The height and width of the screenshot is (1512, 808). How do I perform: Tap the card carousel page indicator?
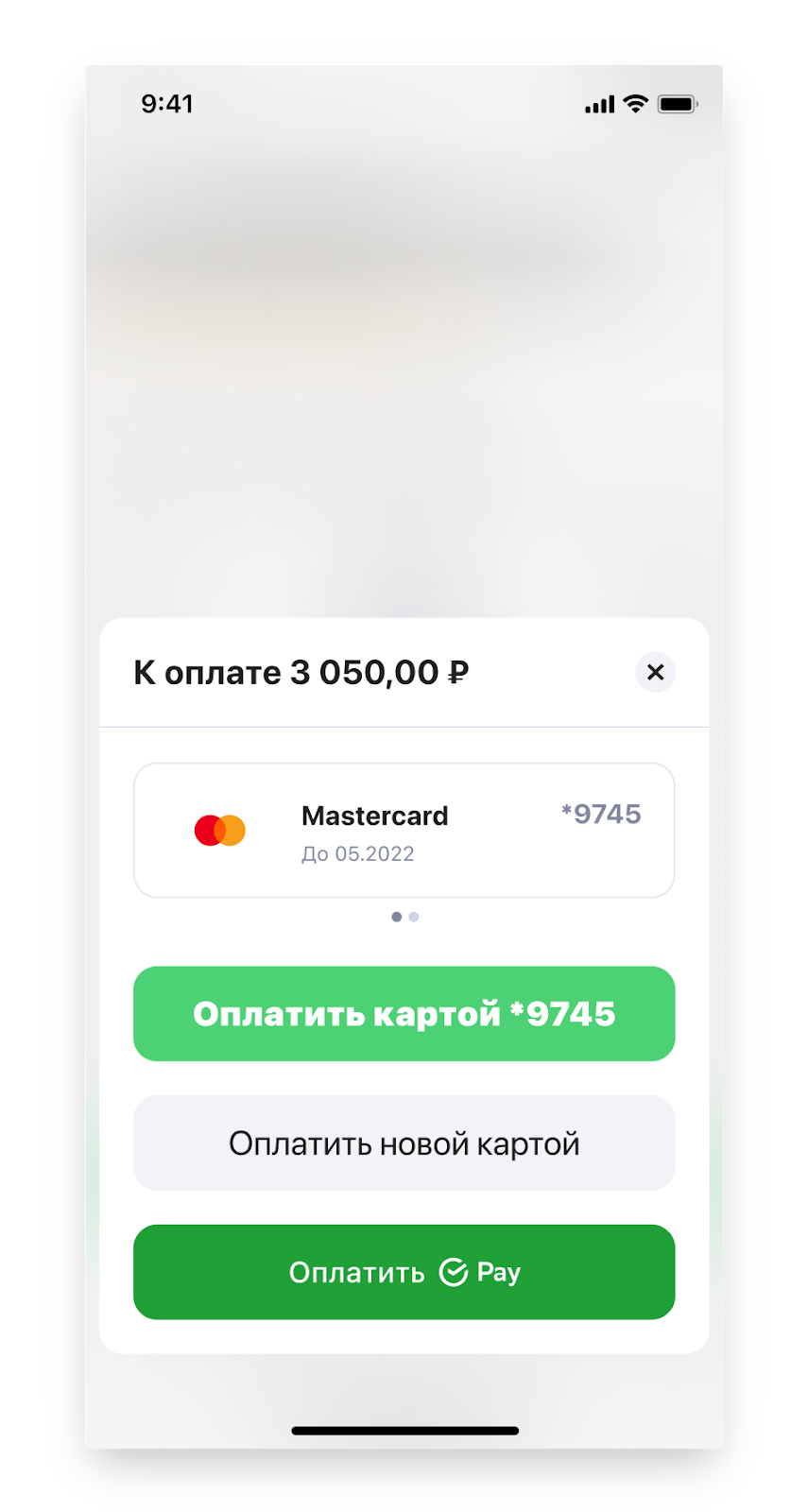404,917
